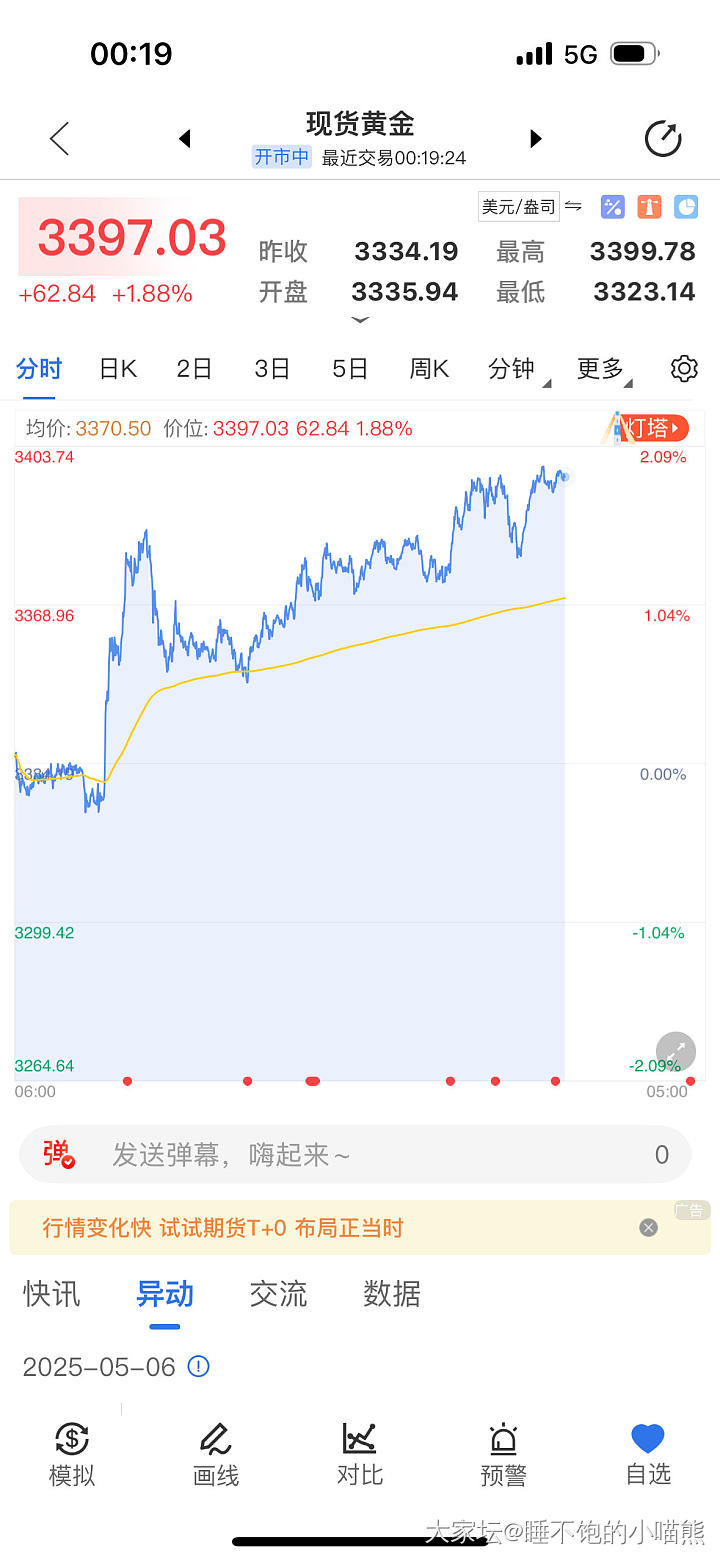
Task: Open the 分钟 interval dropdown
Action: [x=514, y=369]
